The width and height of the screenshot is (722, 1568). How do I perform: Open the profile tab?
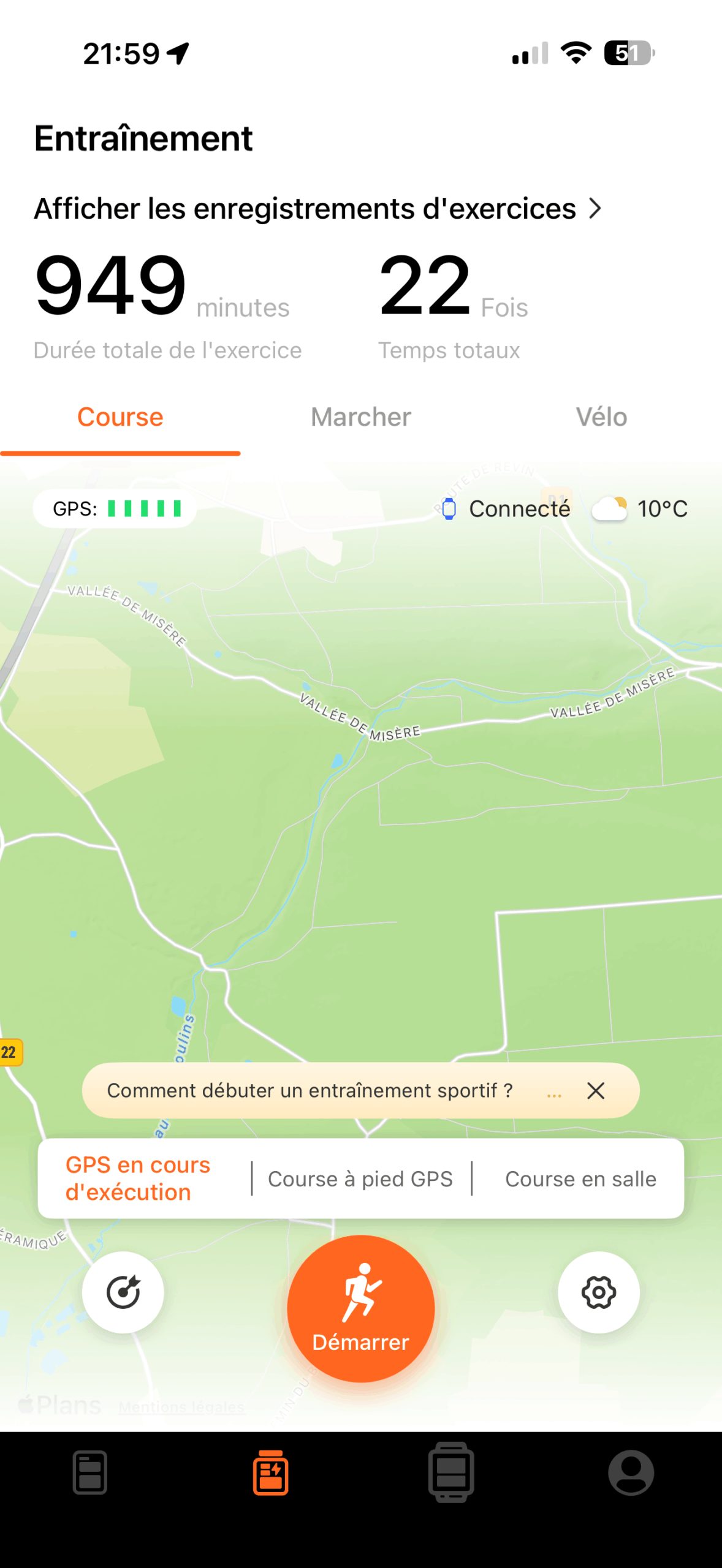[631, 1472]
